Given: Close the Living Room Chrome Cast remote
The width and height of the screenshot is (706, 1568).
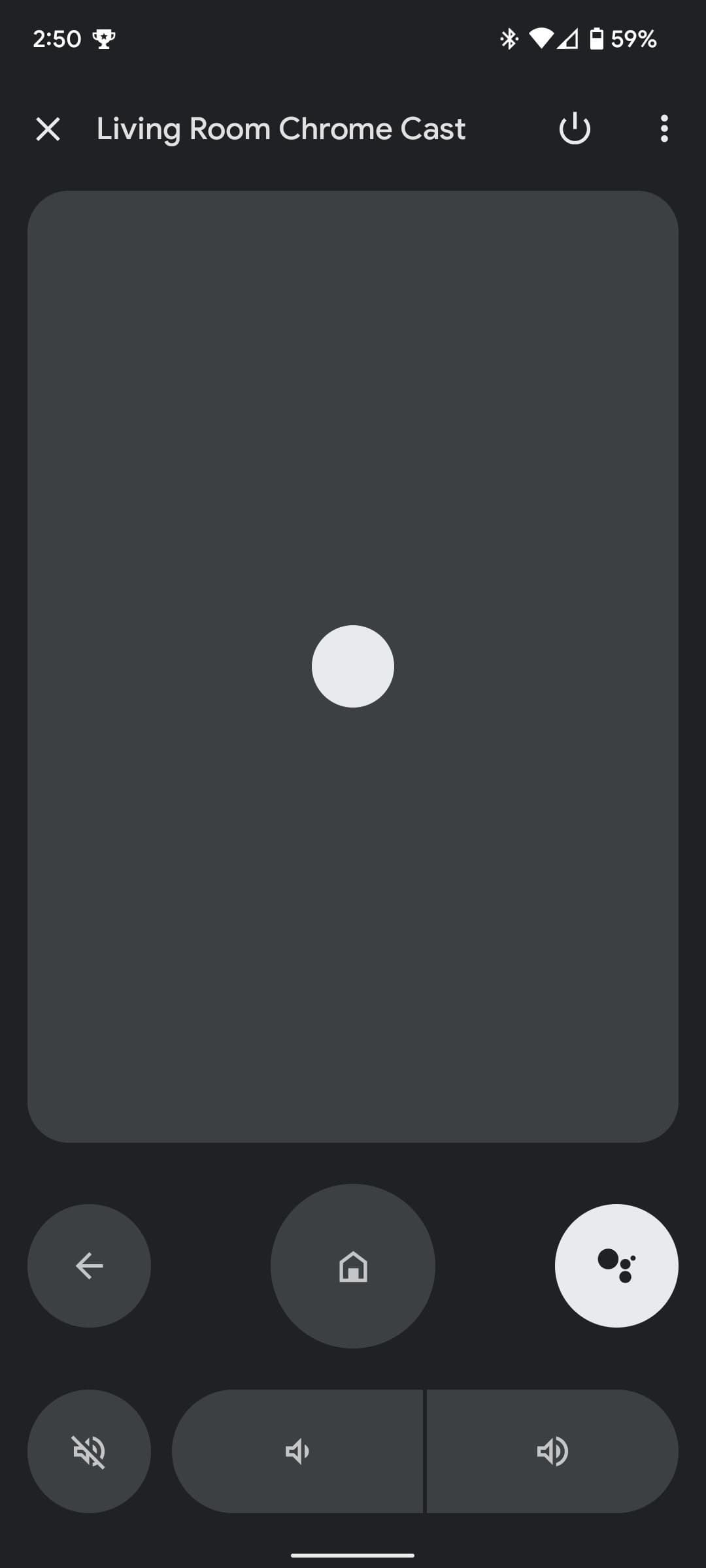Looking at the screenshot, I should pos(48,129).
